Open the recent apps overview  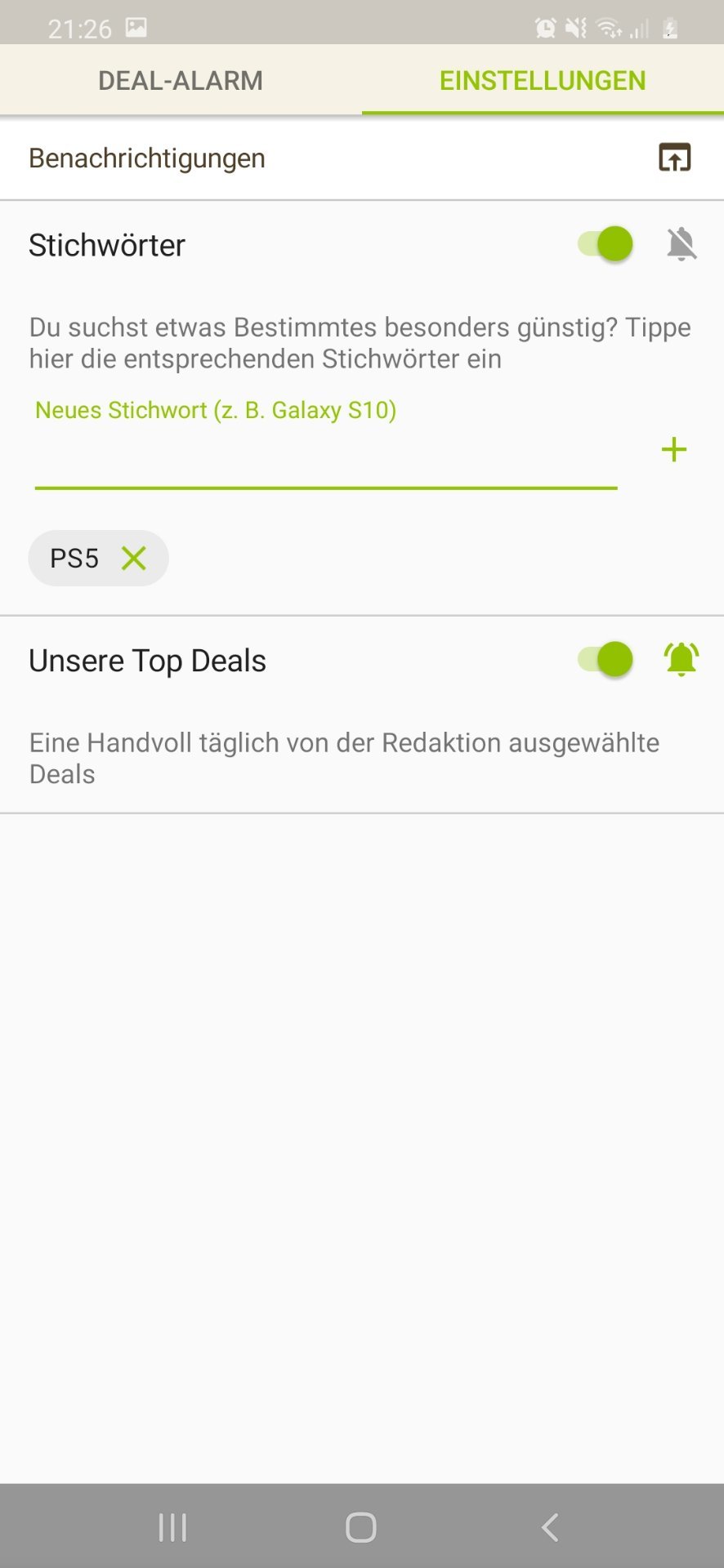(x=172, y=1527)
